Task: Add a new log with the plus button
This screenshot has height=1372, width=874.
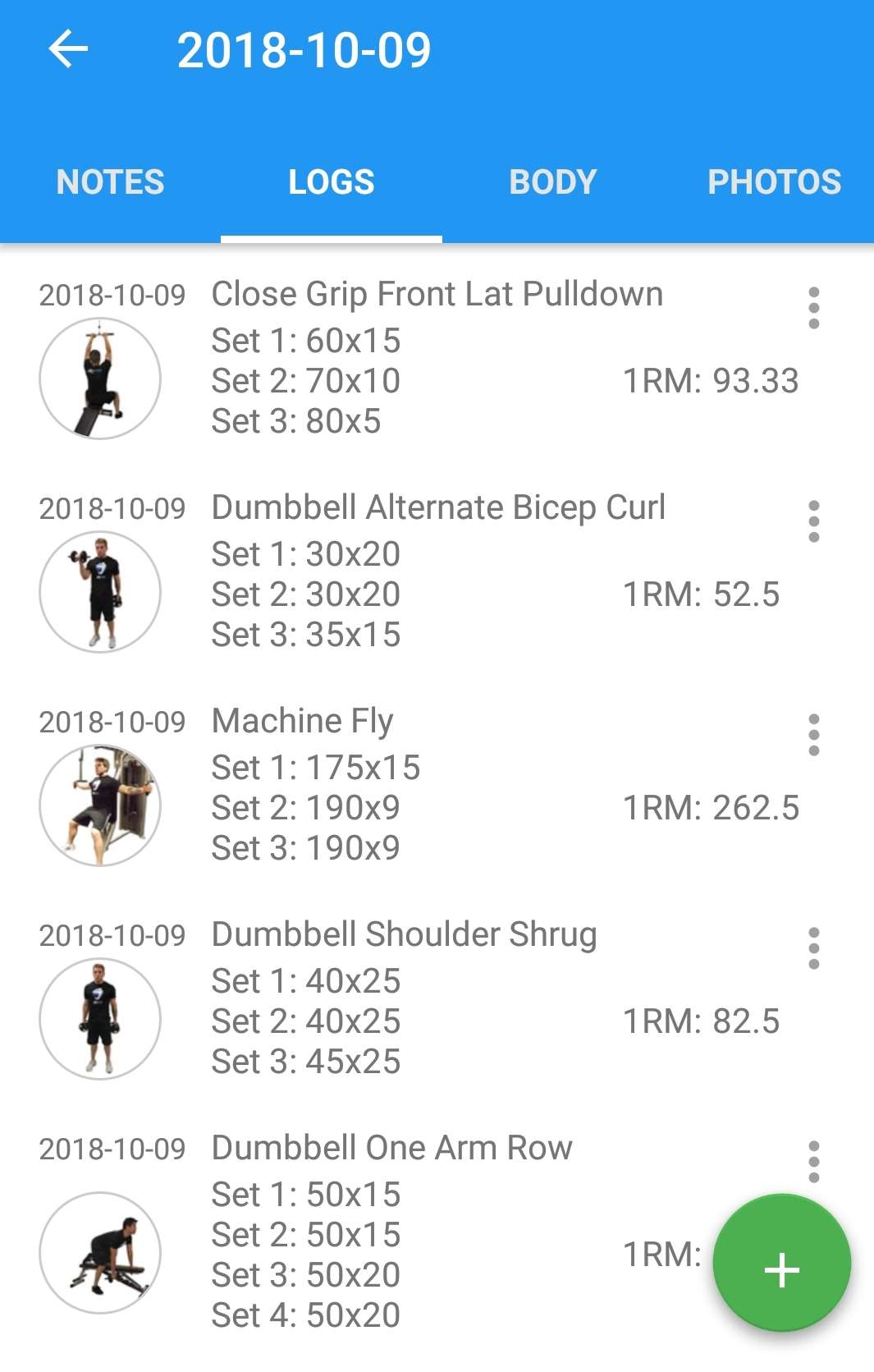Action: coord(781,1270)
